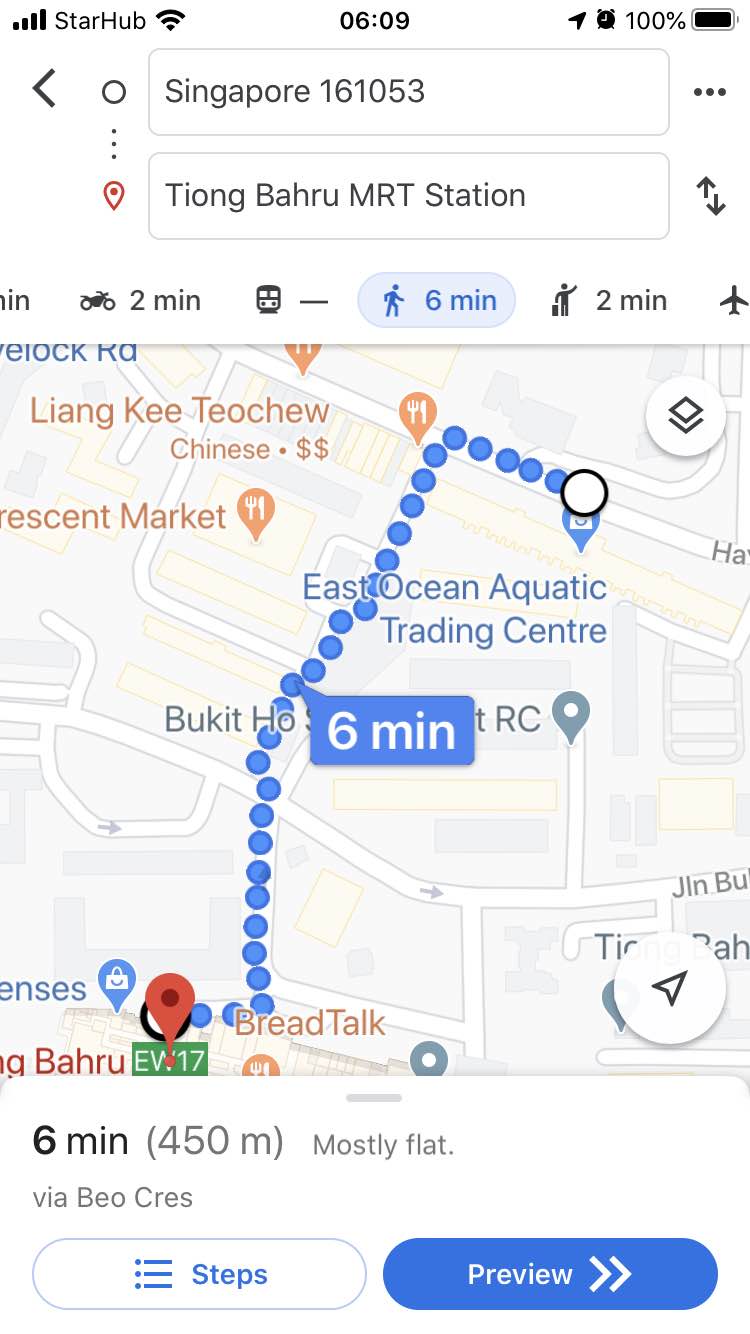Switch to ride-hailing mode showing 2 min
The width and height of the screenshot is (750, 1334).
[608, 300]
